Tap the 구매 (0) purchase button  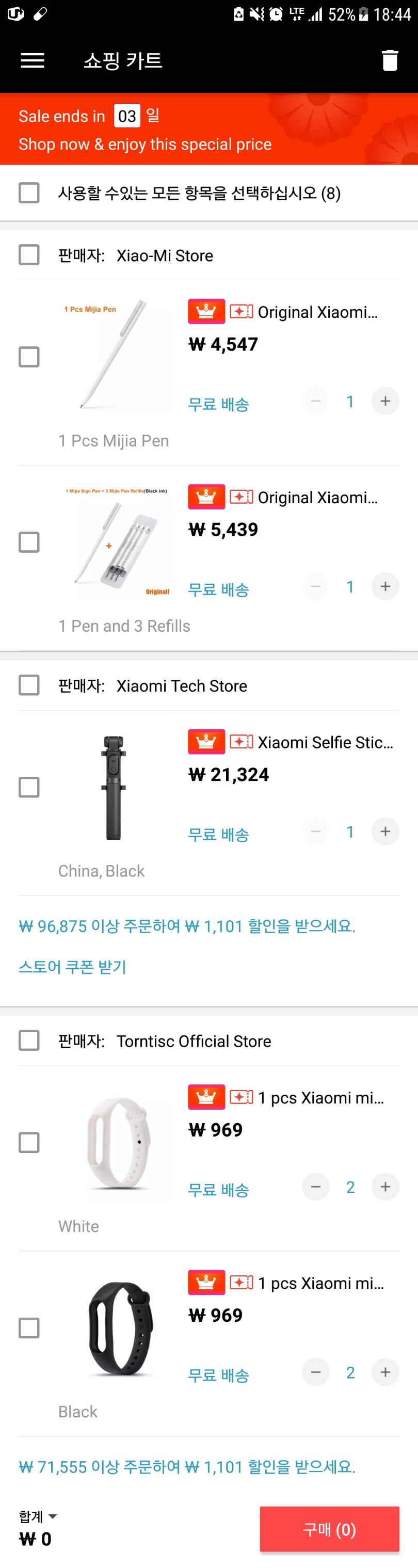tap(329, 1530)
